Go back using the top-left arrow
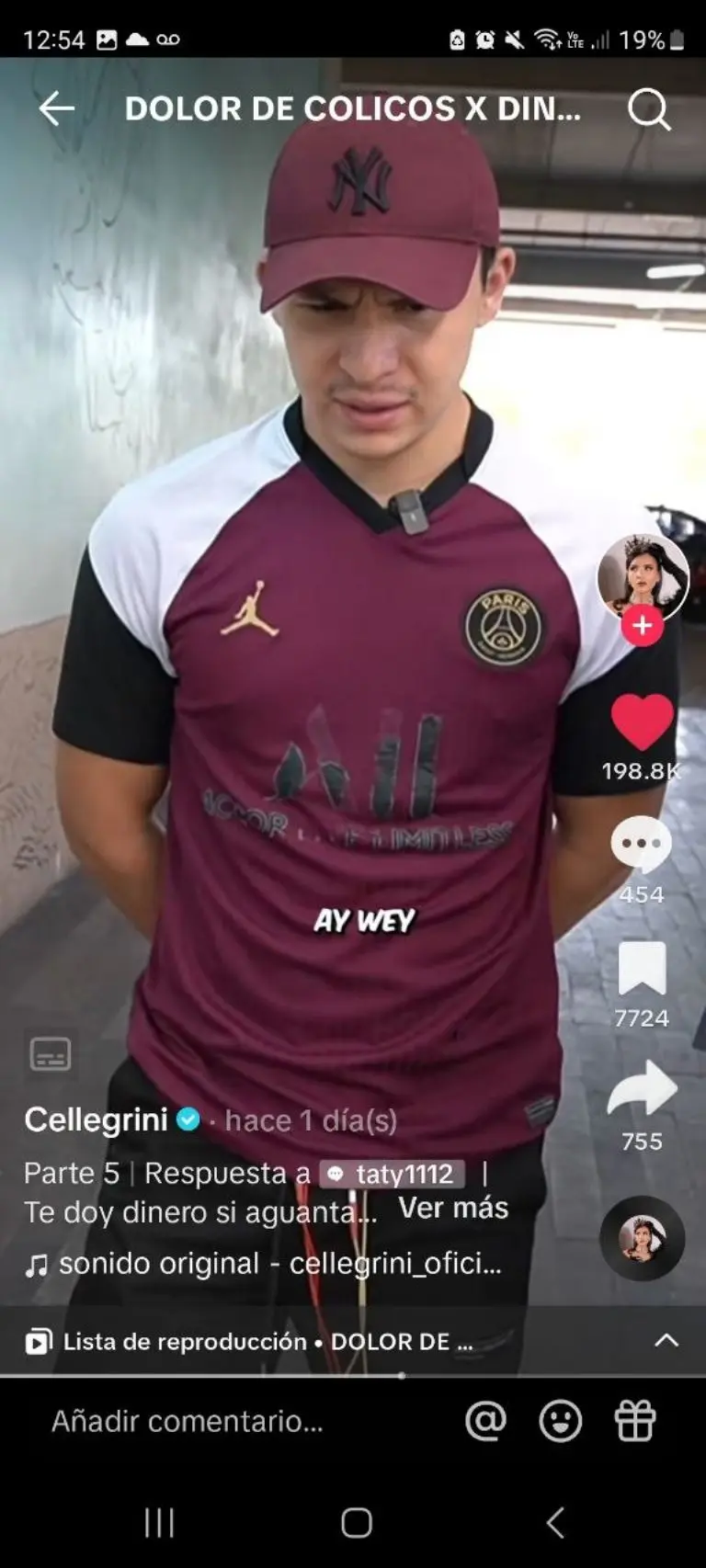Viewport: 706px width, 1568px height. click(x=56, y=108)
